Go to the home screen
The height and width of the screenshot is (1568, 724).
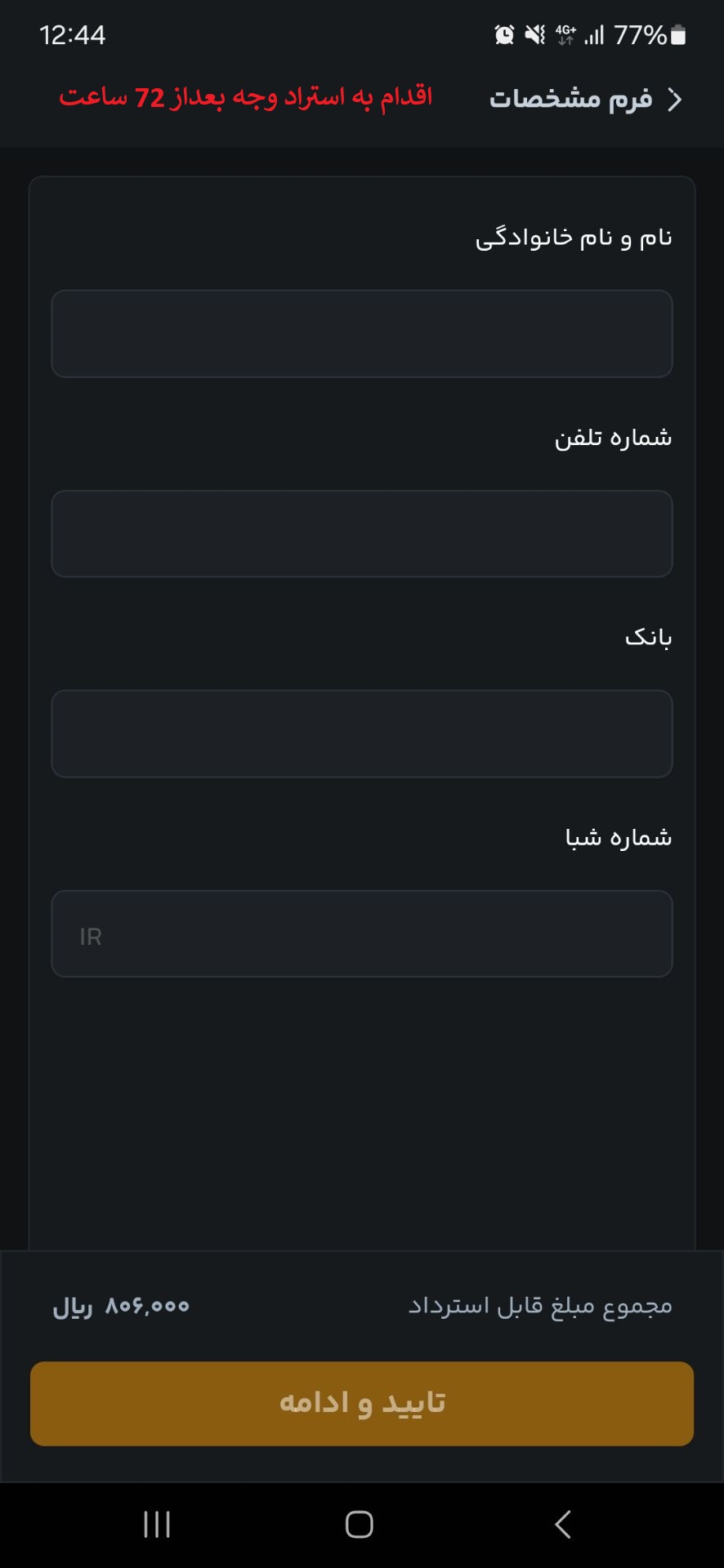click(x=360, y=1524)
